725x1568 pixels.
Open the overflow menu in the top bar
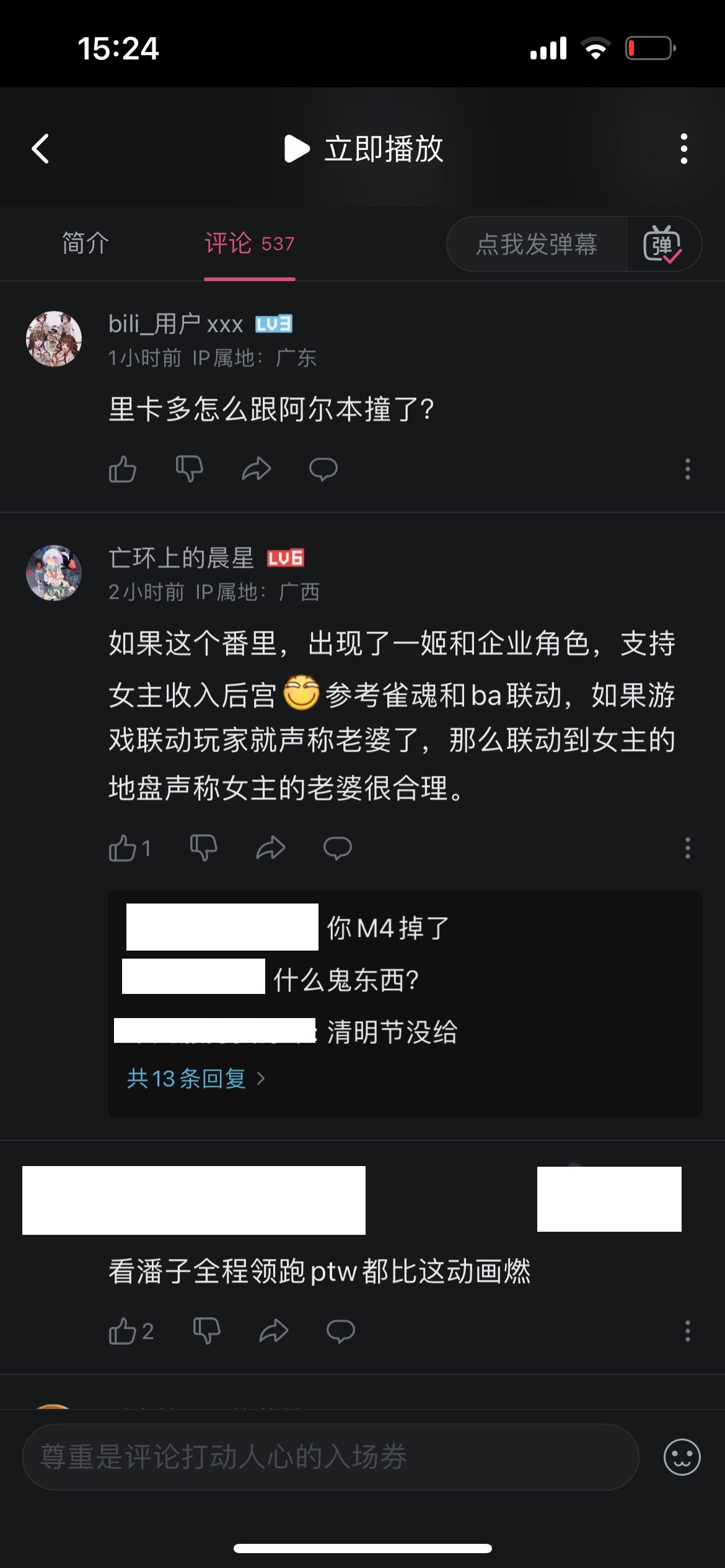[x=683, y=149]
